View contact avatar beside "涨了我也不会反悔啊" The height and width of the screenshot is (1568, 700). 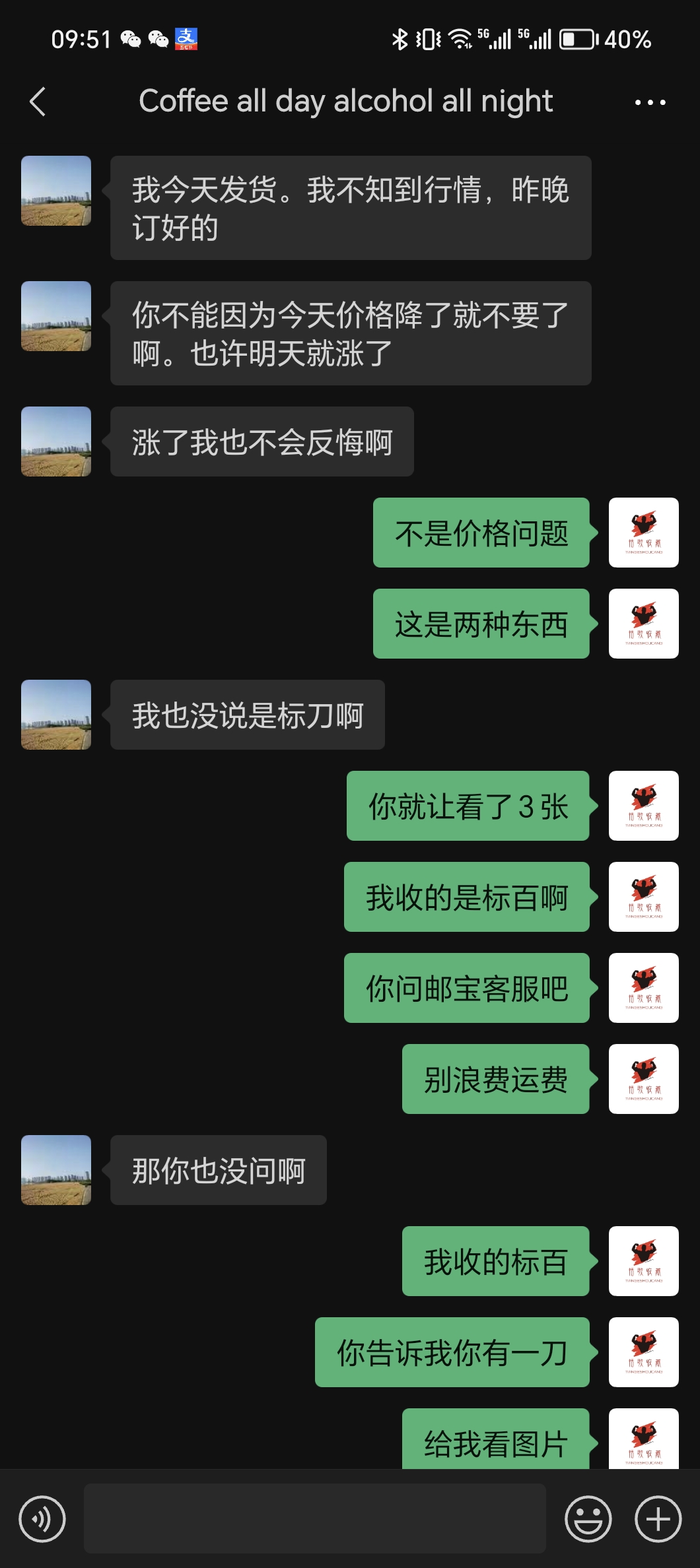coord(56,441)
